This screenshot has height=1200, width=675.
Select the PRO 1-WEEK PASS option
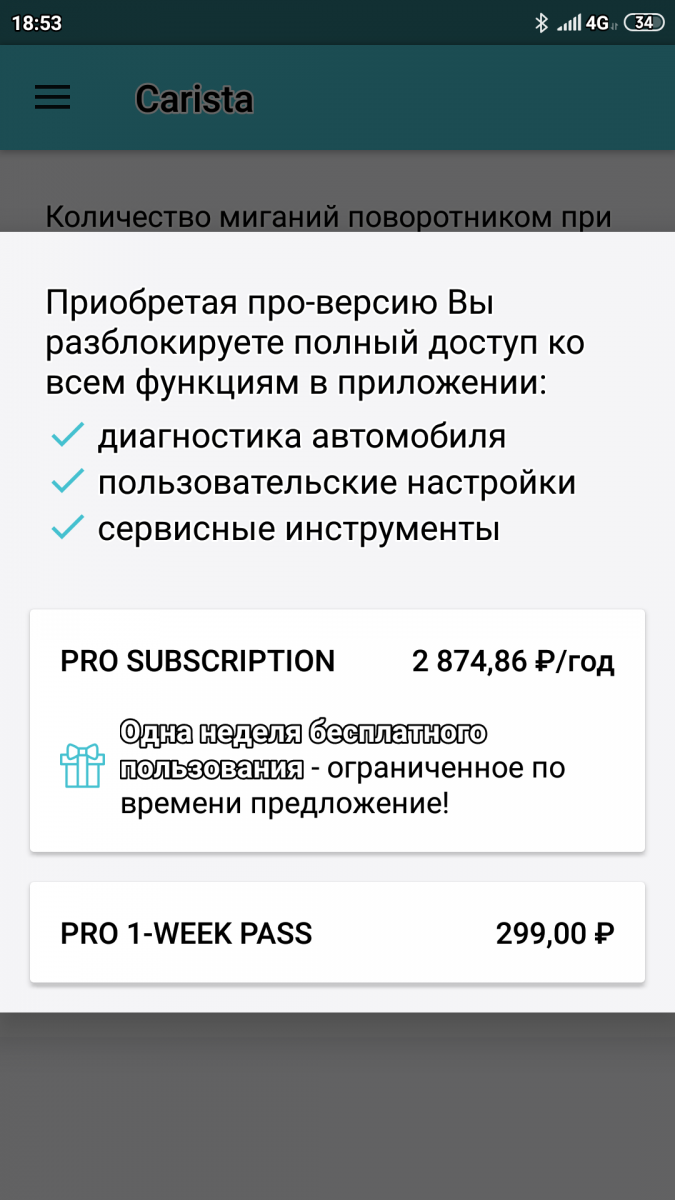point(337,933)
